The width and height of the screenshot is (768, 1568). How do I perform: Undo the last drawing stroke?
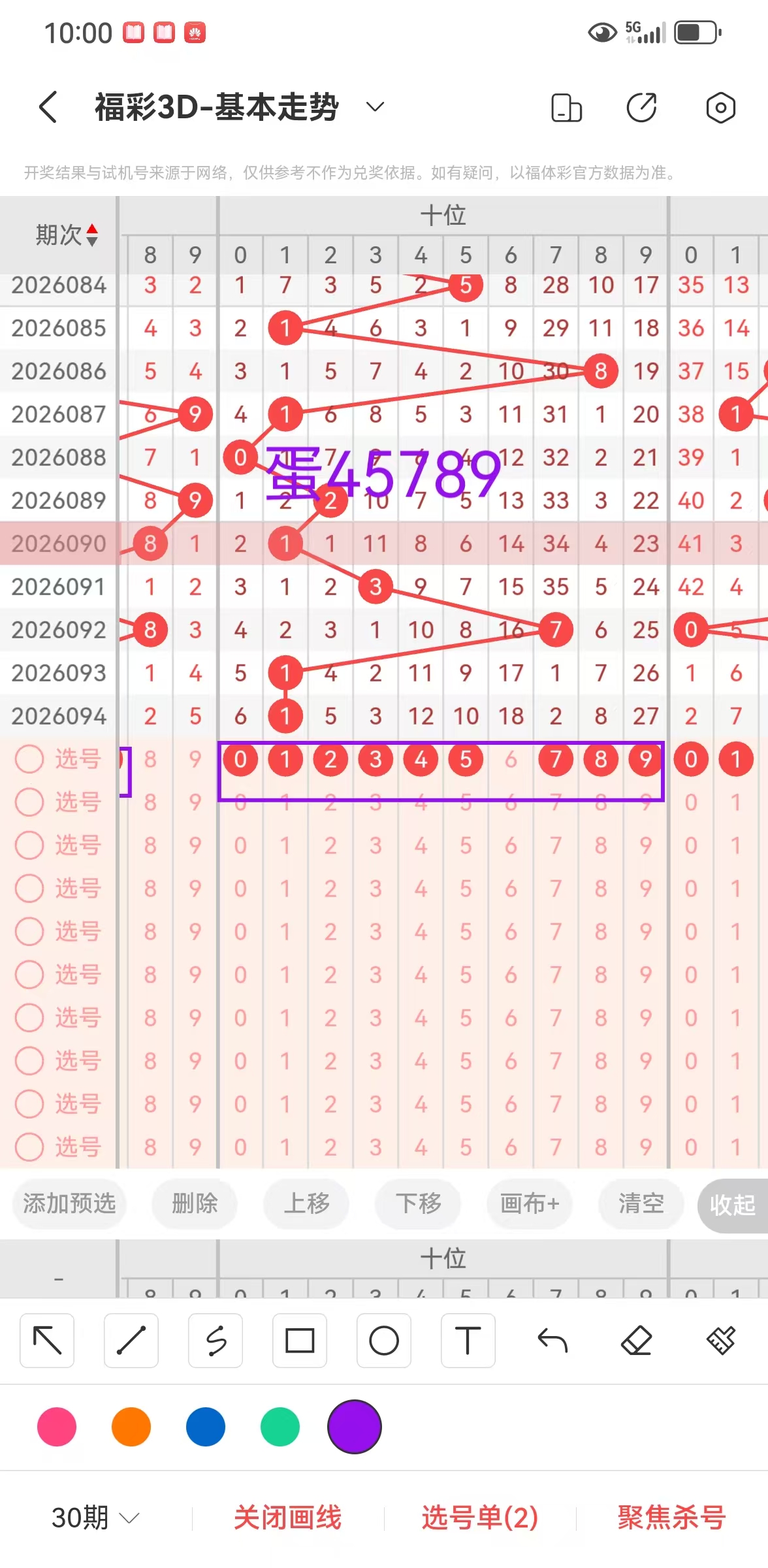552,1341
